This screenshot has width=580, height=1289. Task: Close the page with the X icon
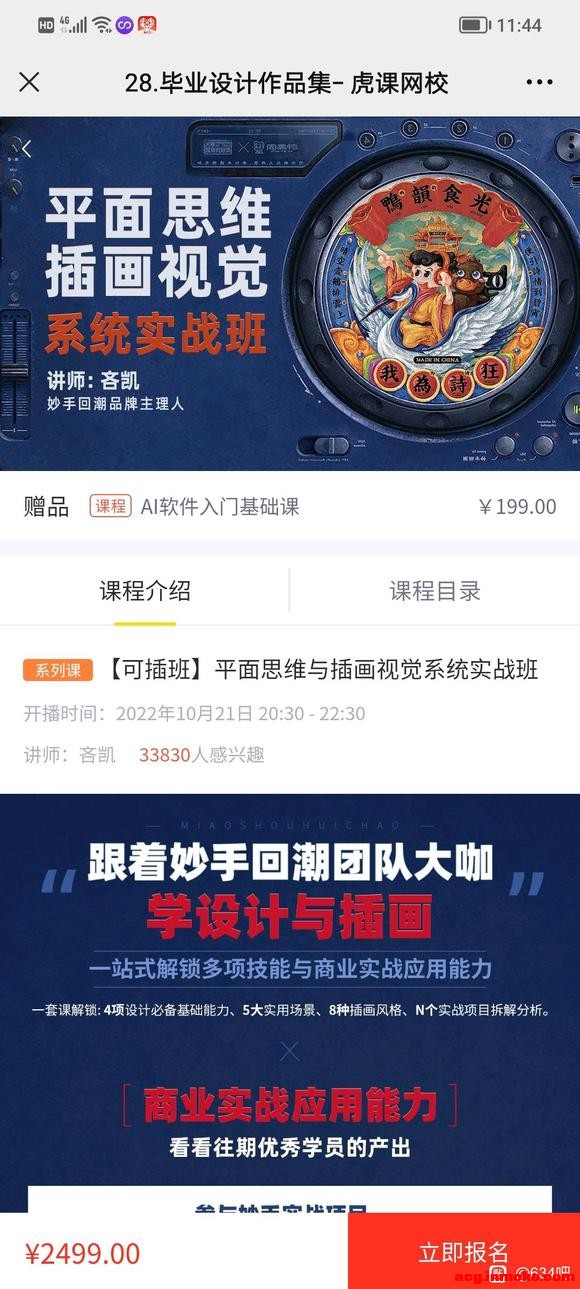click(29, 82)
